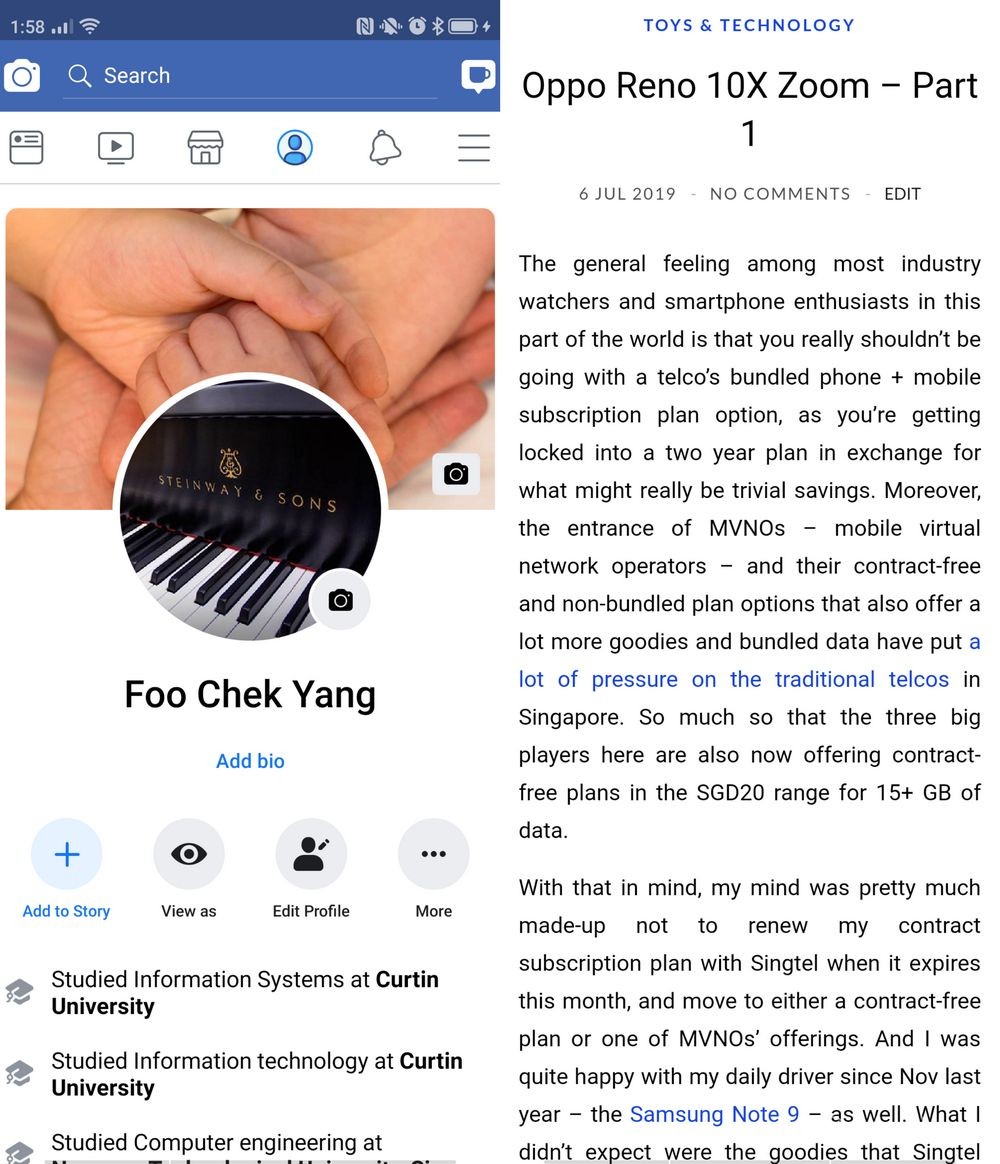Open the hamburger menu tab
The width and height of the screenshot is (1000, 1164).
click(473, 148)
